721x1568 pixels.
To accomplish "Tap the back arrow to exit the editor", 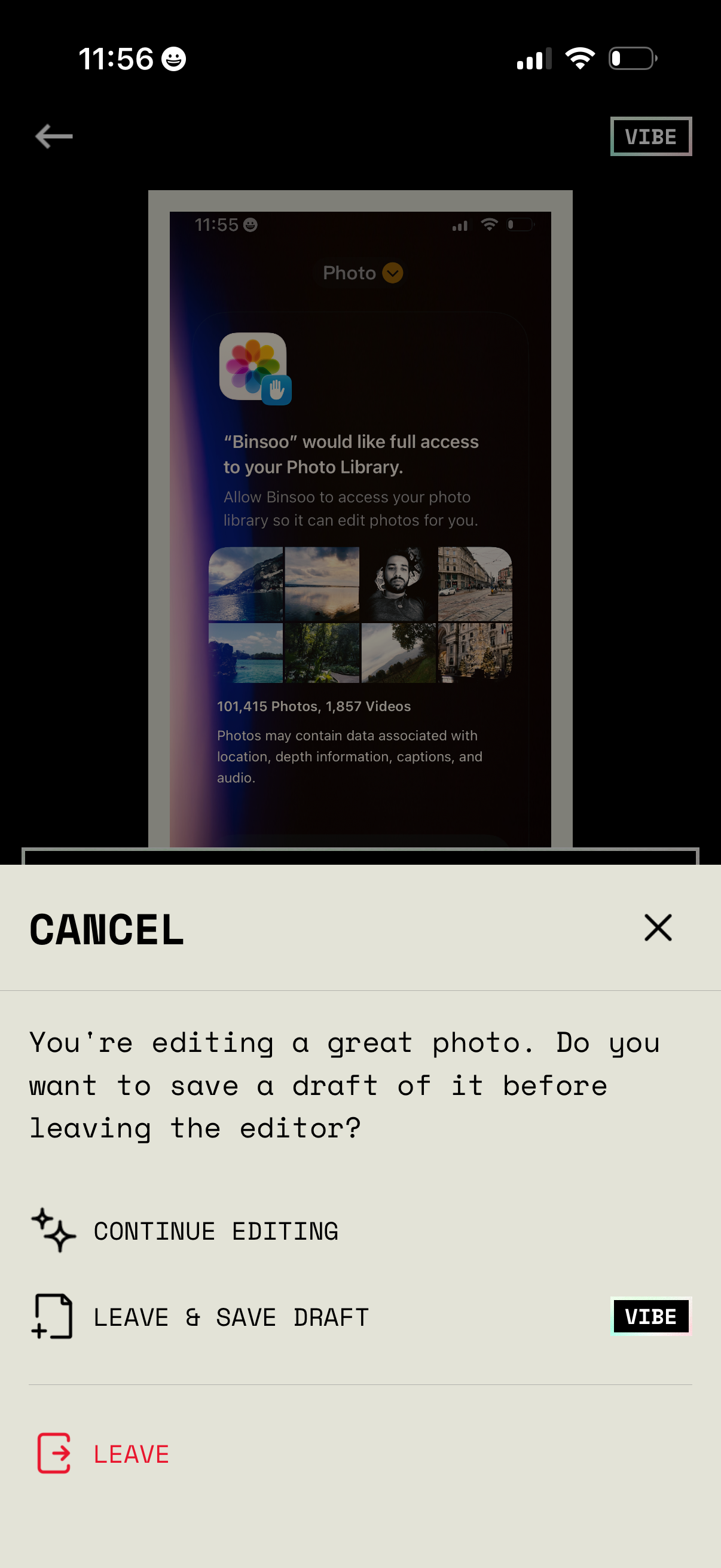I will point(54,136).
